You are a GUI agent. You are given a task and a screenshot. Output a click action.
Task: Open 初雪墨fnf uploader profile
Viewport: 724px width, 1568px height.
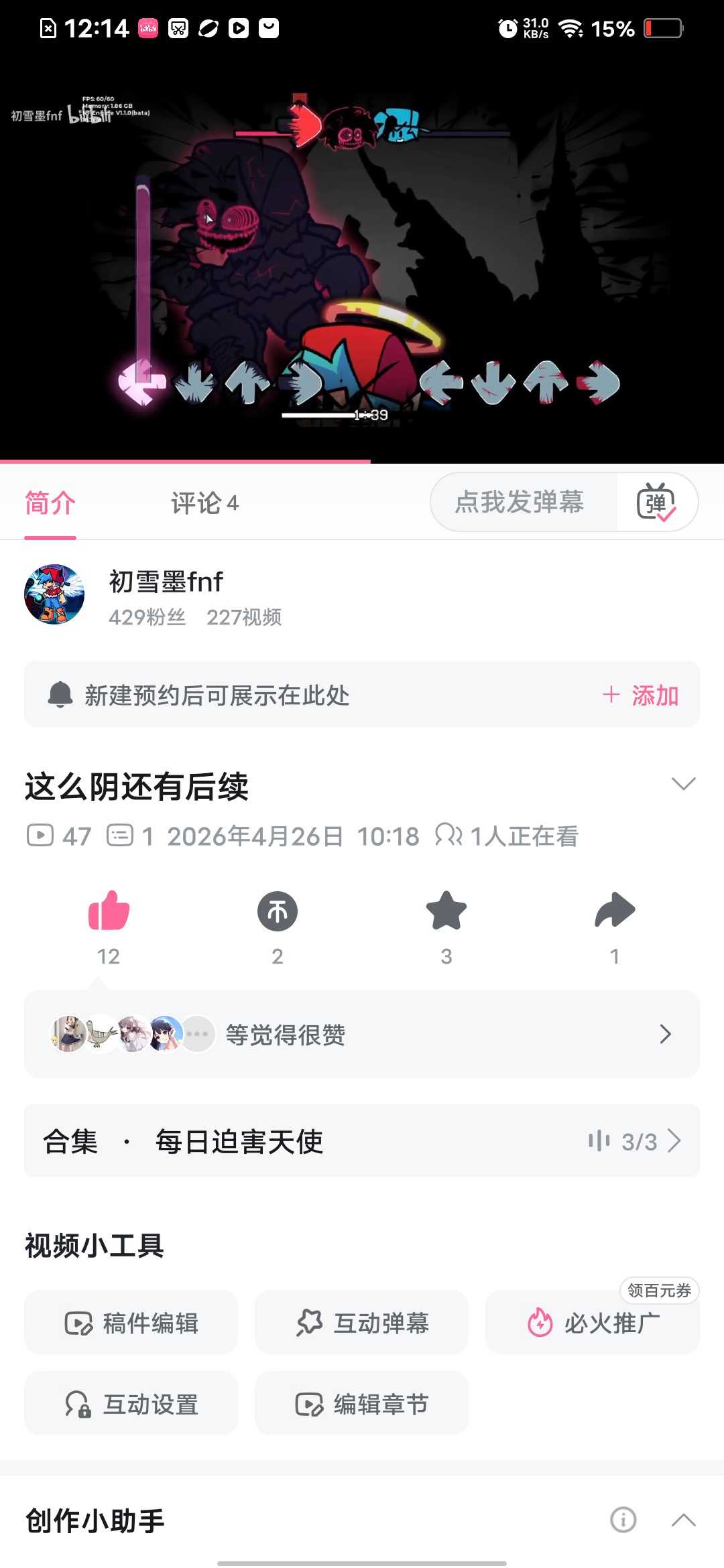tap(165, 582)
